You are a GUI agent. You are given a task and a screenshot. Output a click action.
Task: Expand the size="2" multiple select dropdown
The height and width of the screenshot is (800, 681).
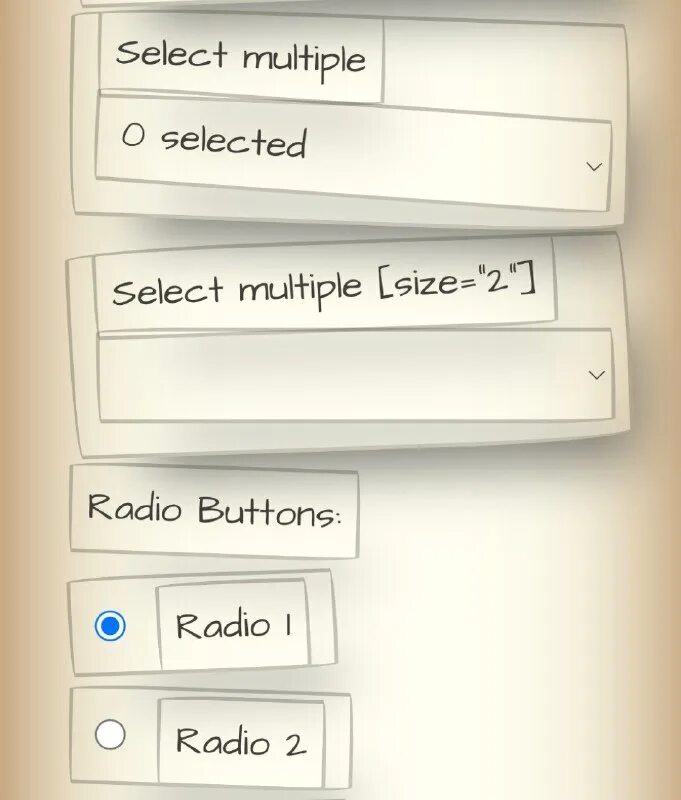pyautogui.click(x=355, y=376)
